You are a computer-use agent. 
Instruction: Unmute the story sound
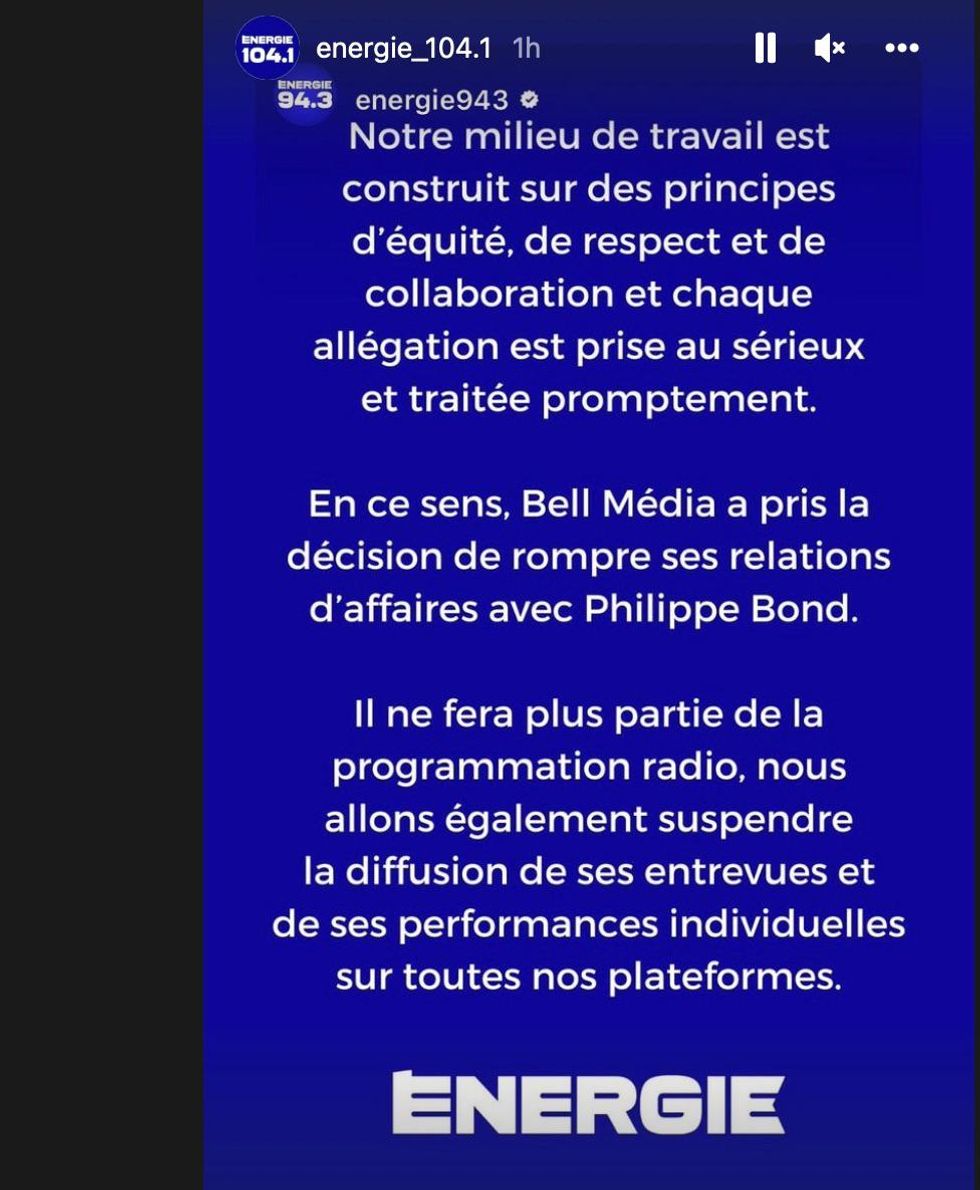pos(829,47)
